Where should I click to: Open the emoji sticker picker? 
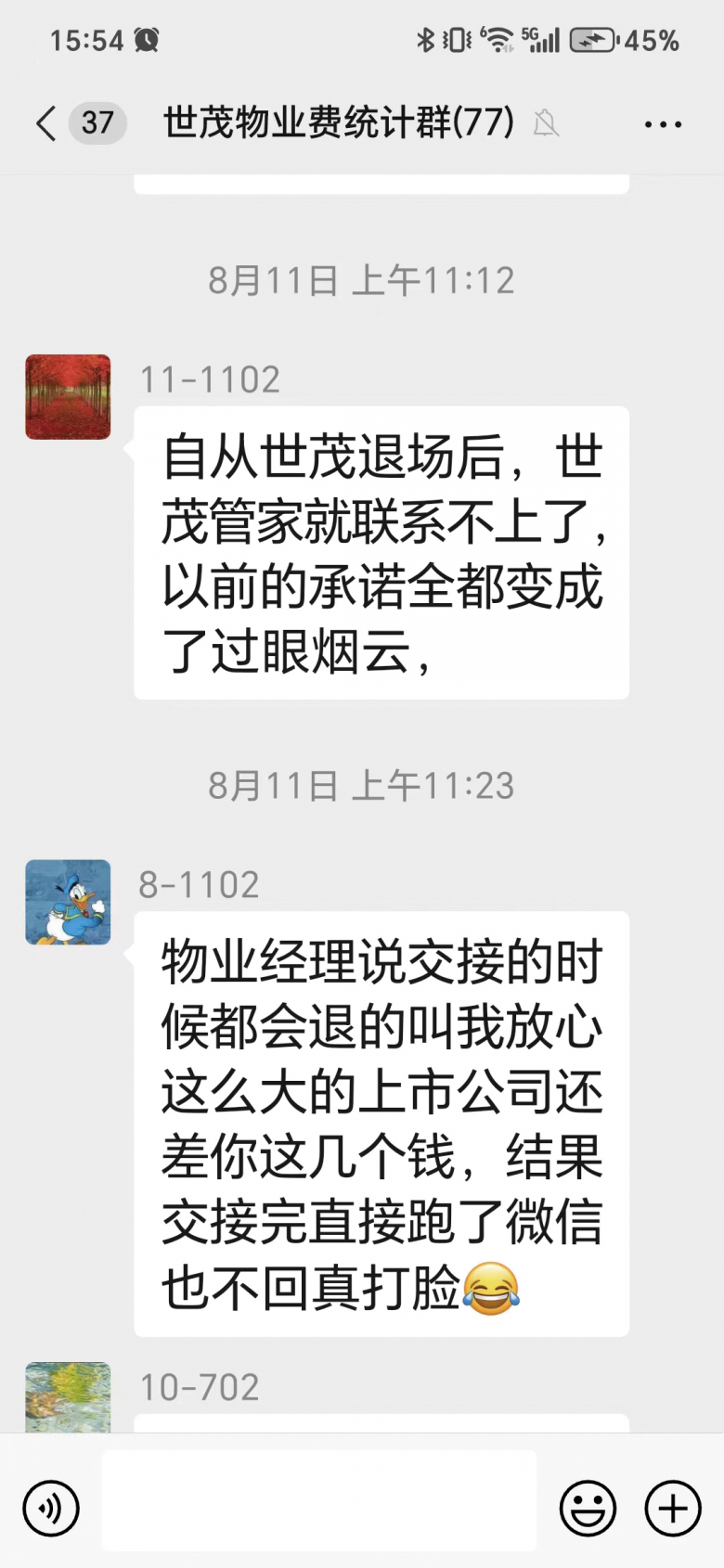(588, 1509)
